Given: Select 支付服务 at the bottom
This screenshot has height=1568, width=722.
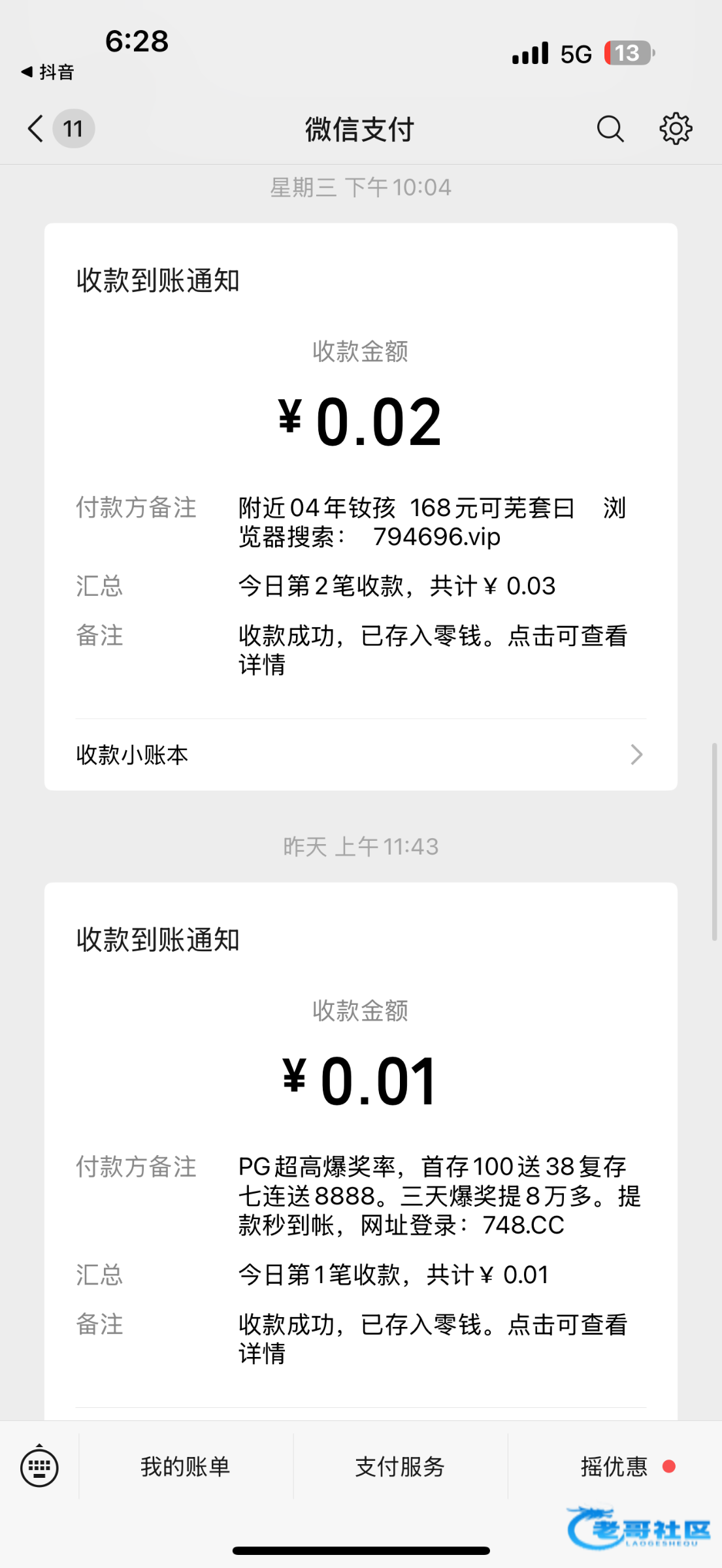Looking at the screenshot, I should [x=400, y=1467].
